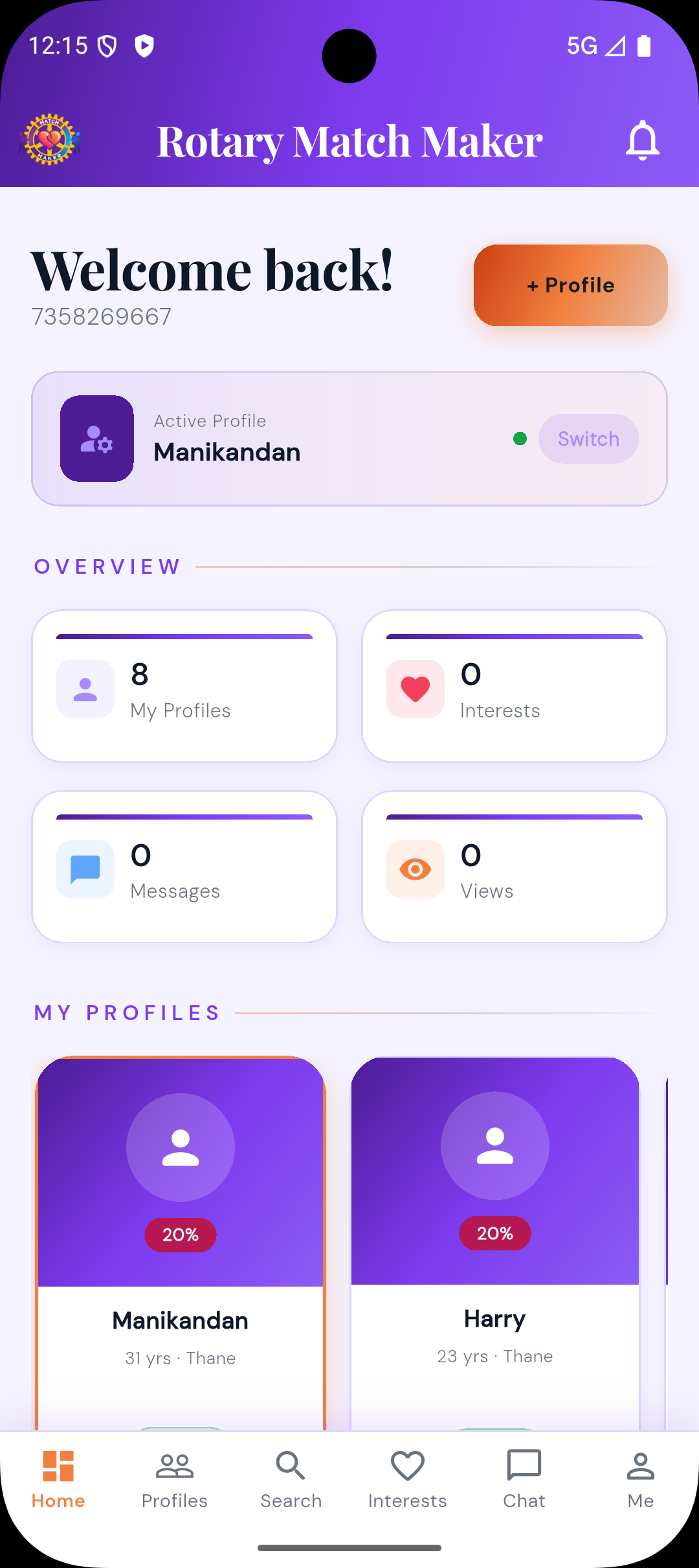
Task: Open the My Profiles overview card
Action: tap(184, 686)
